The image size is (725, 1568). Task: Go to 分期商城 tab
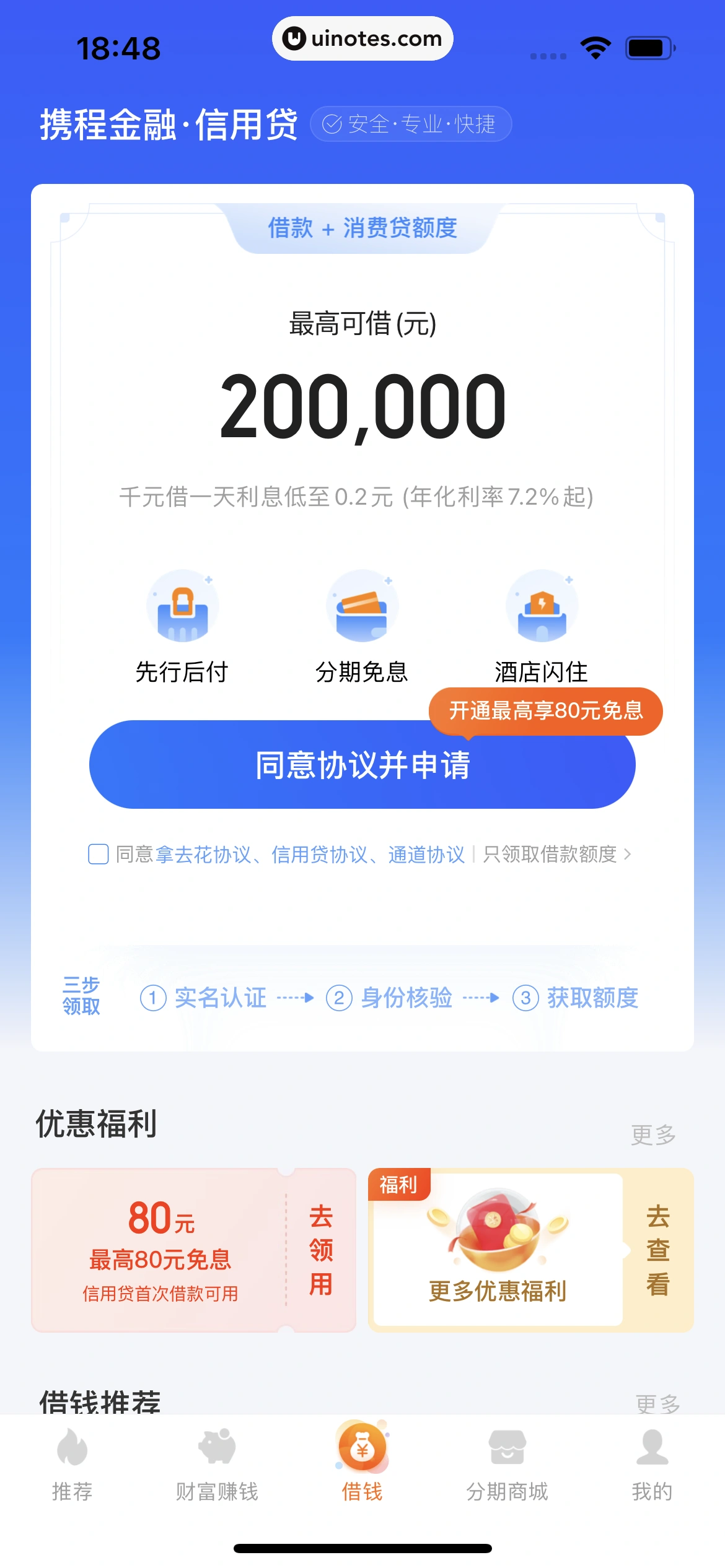[507, 1465]
